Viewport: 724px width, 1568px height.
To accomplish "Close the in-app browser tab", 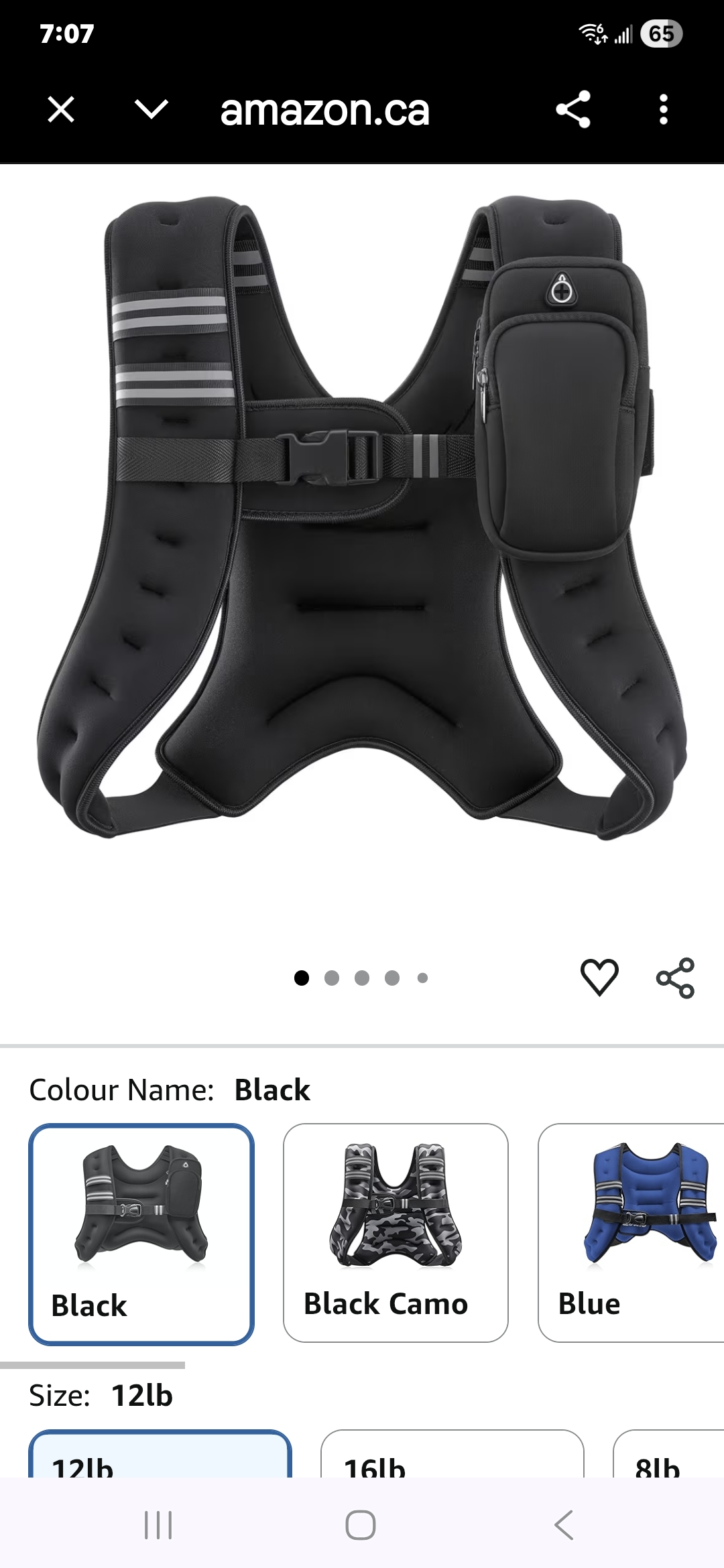I will pos(61,109).
